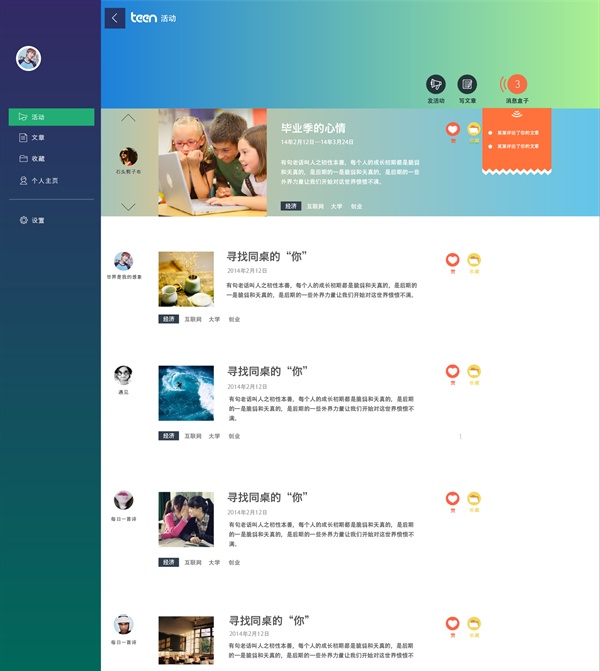Like the 毕业季的心情 featured post
Screen dimensions: 600x671
452,130
